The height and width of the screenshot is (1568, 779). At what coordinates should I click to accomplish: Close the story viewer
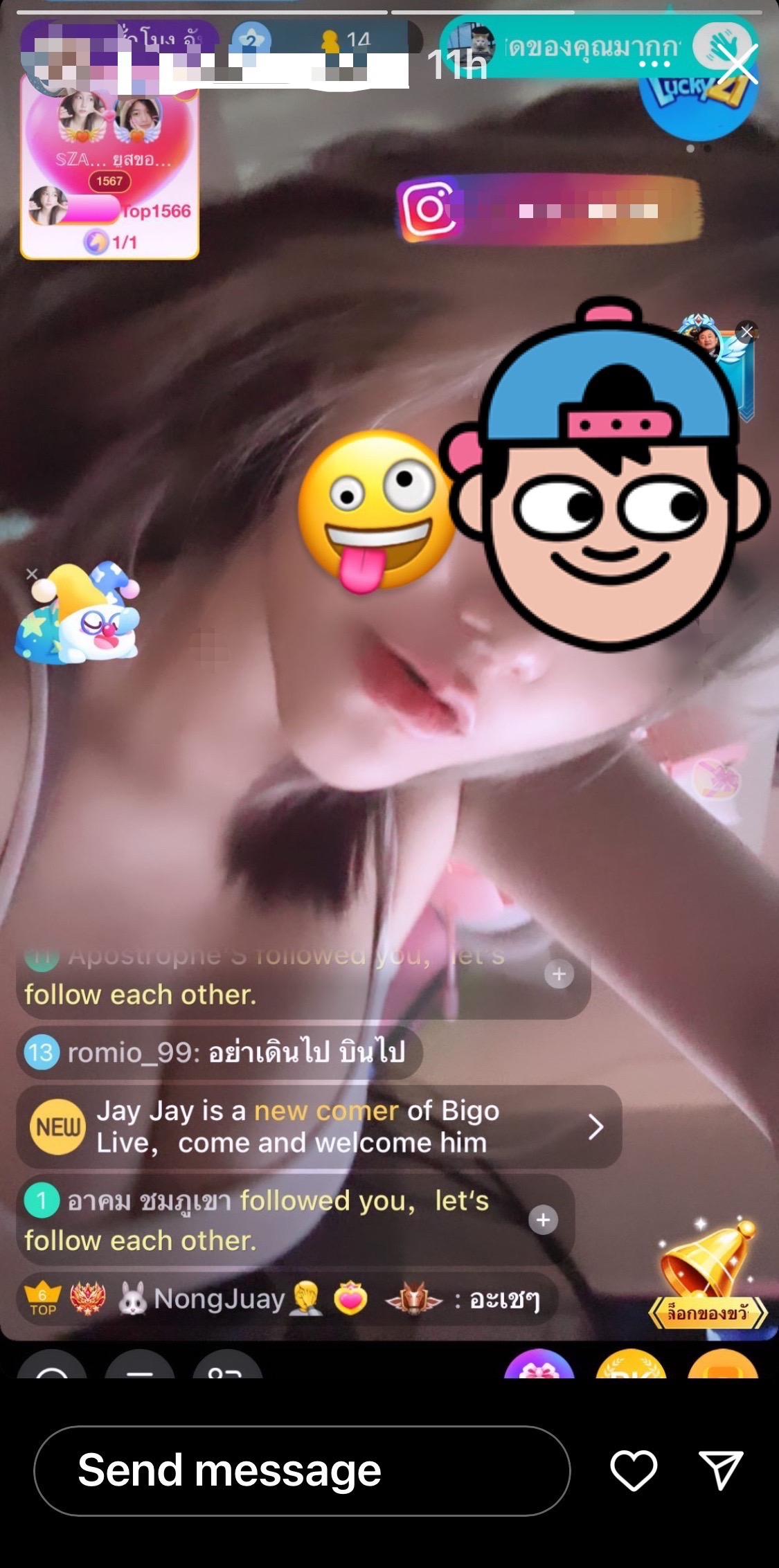point(739,64)
